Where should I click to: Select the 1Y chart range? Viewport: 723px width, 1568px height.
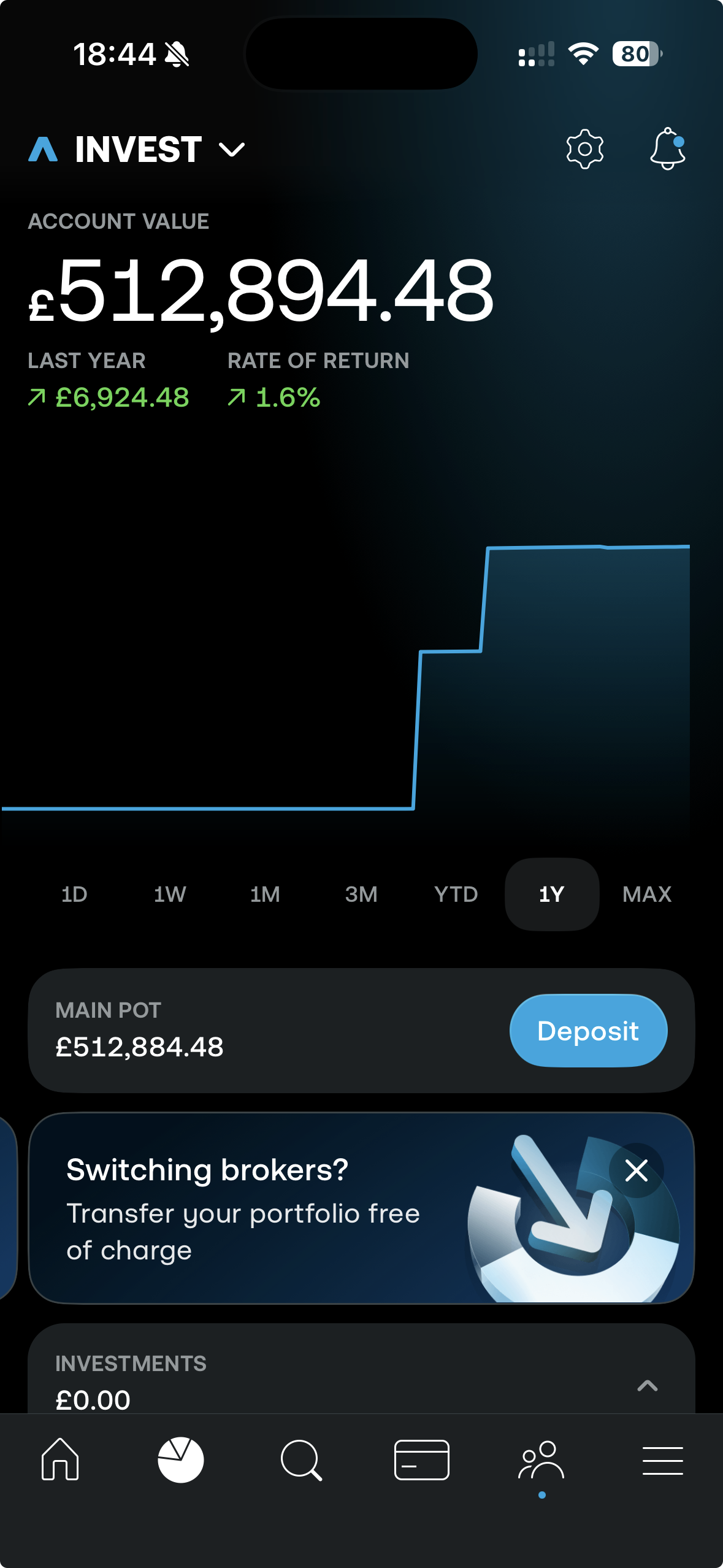[x=551, y=894]
